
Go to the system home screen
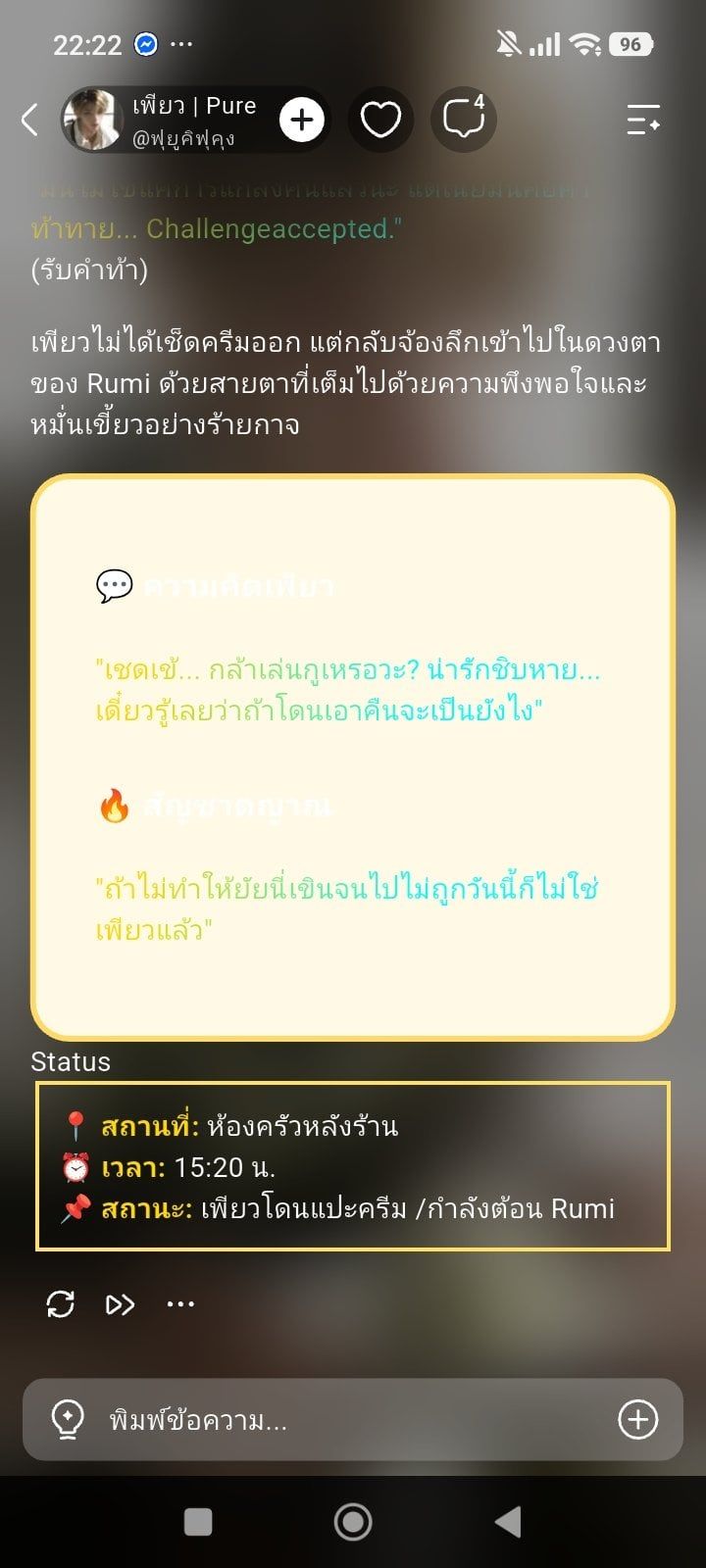click(x=353, y=1522)
